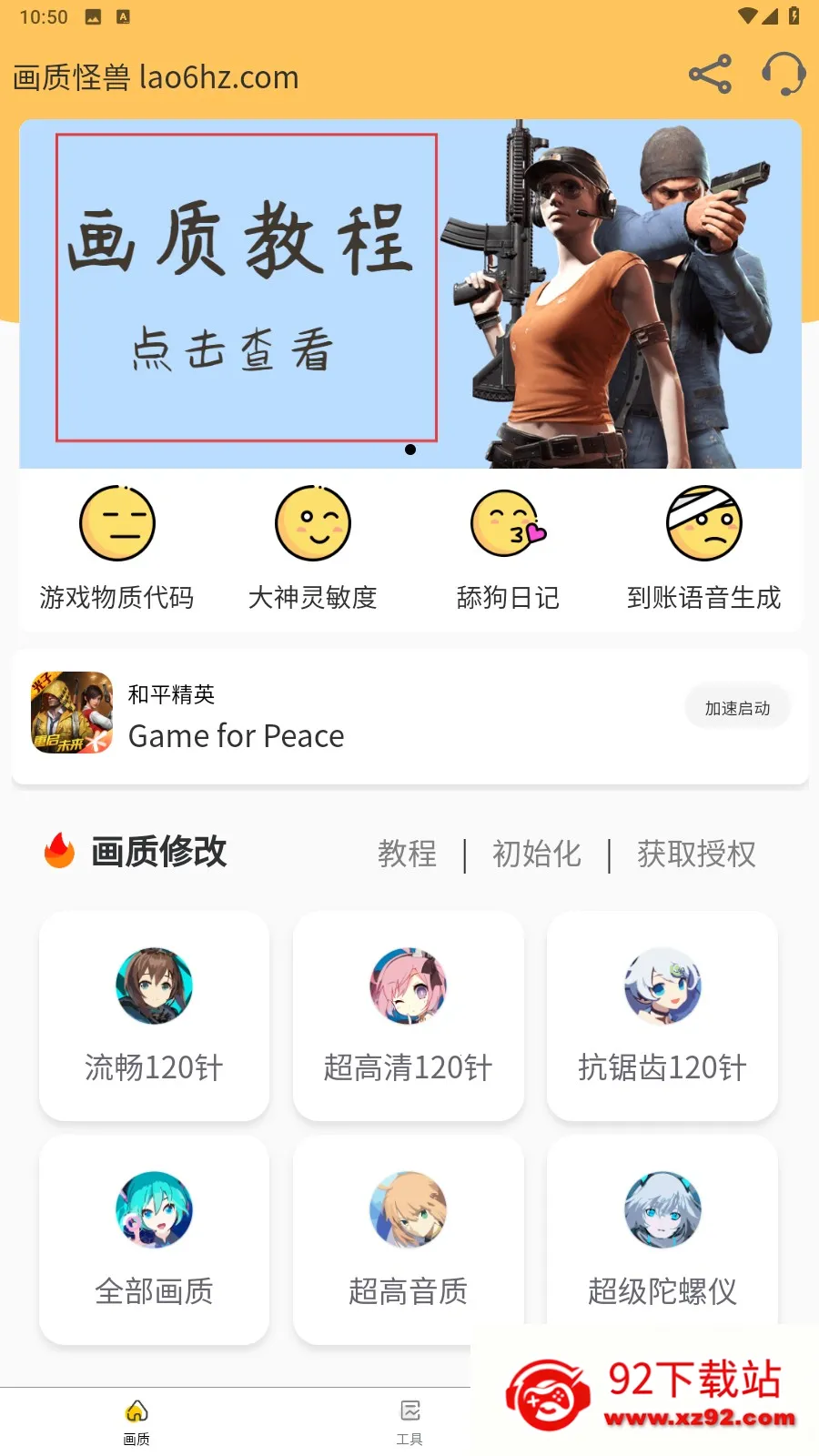Viewport: 819px width, 1456px height.
Task: Click the 加速启动 button
Action: click(x=737, y=706)
